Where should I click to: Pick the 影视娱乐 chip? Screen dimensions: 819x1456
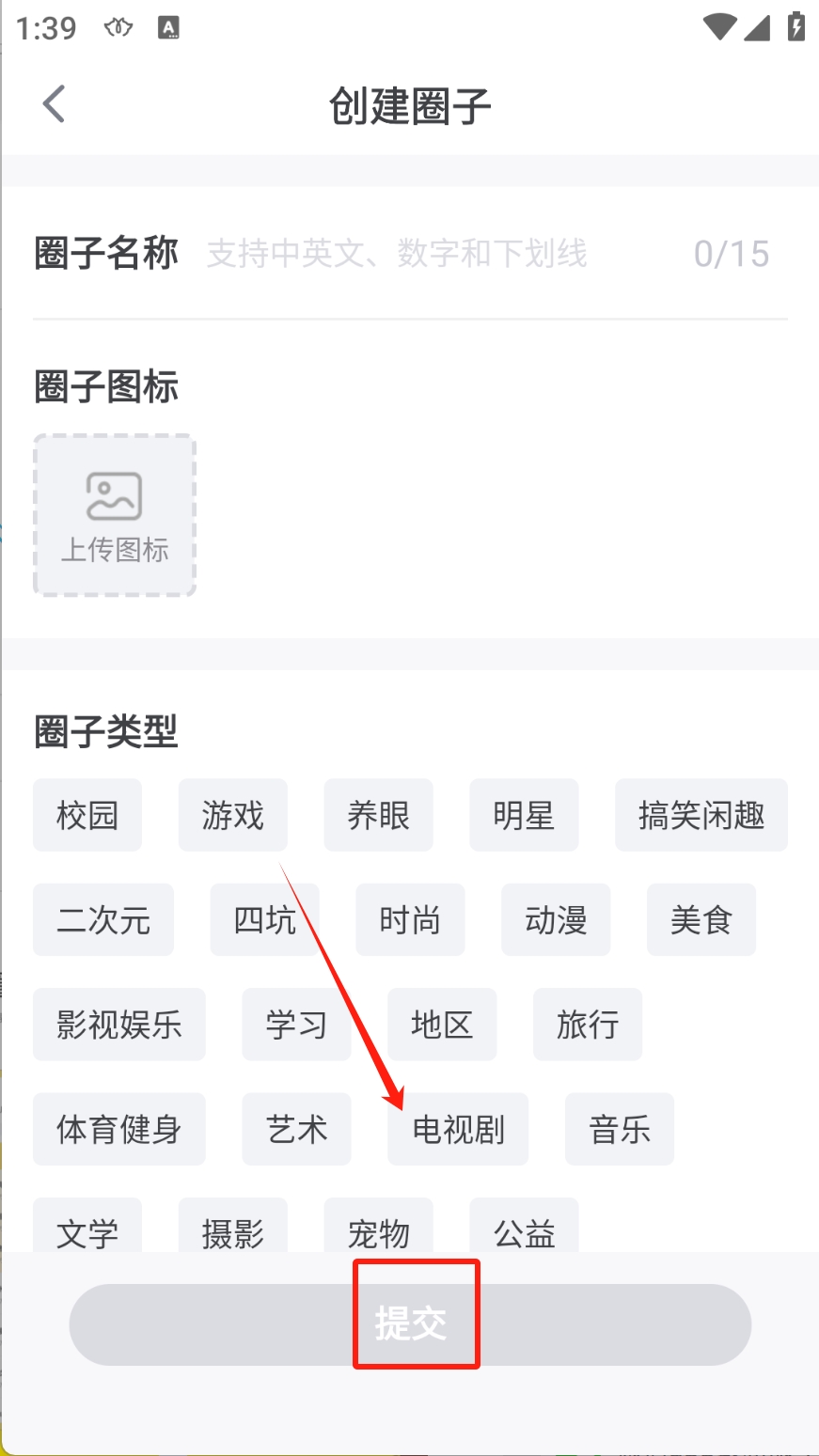[x=119, y=1024]
